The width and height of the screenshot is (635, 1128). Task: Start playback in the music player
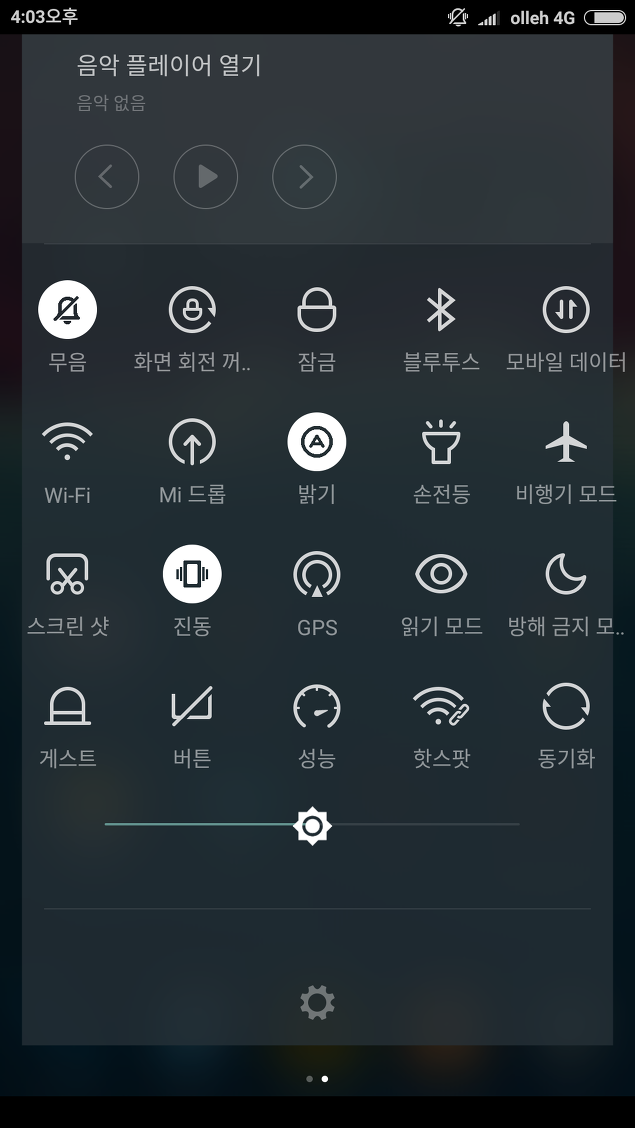206,177
